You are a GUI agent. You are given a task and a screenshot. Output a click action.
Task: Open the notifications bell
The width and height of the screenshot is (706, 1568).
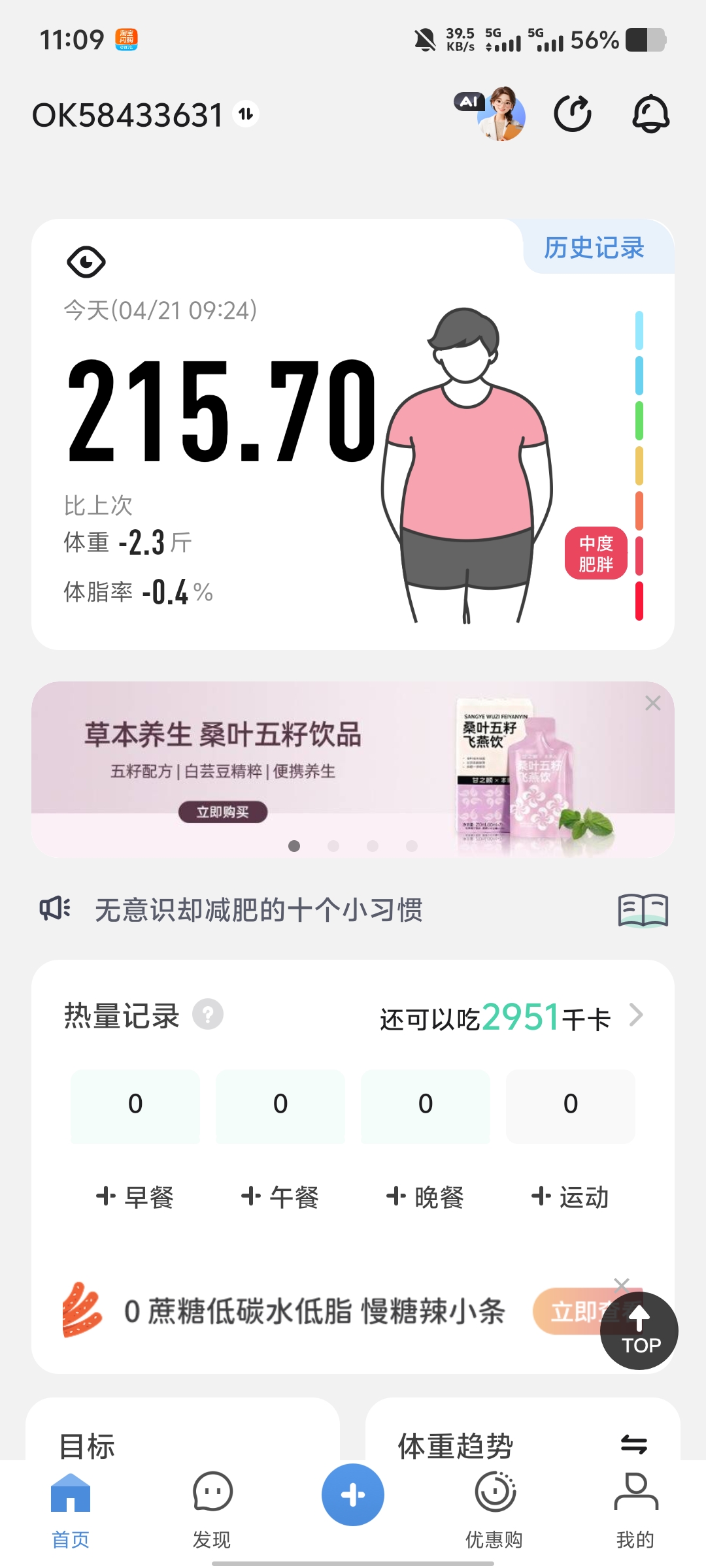(650, 114)
